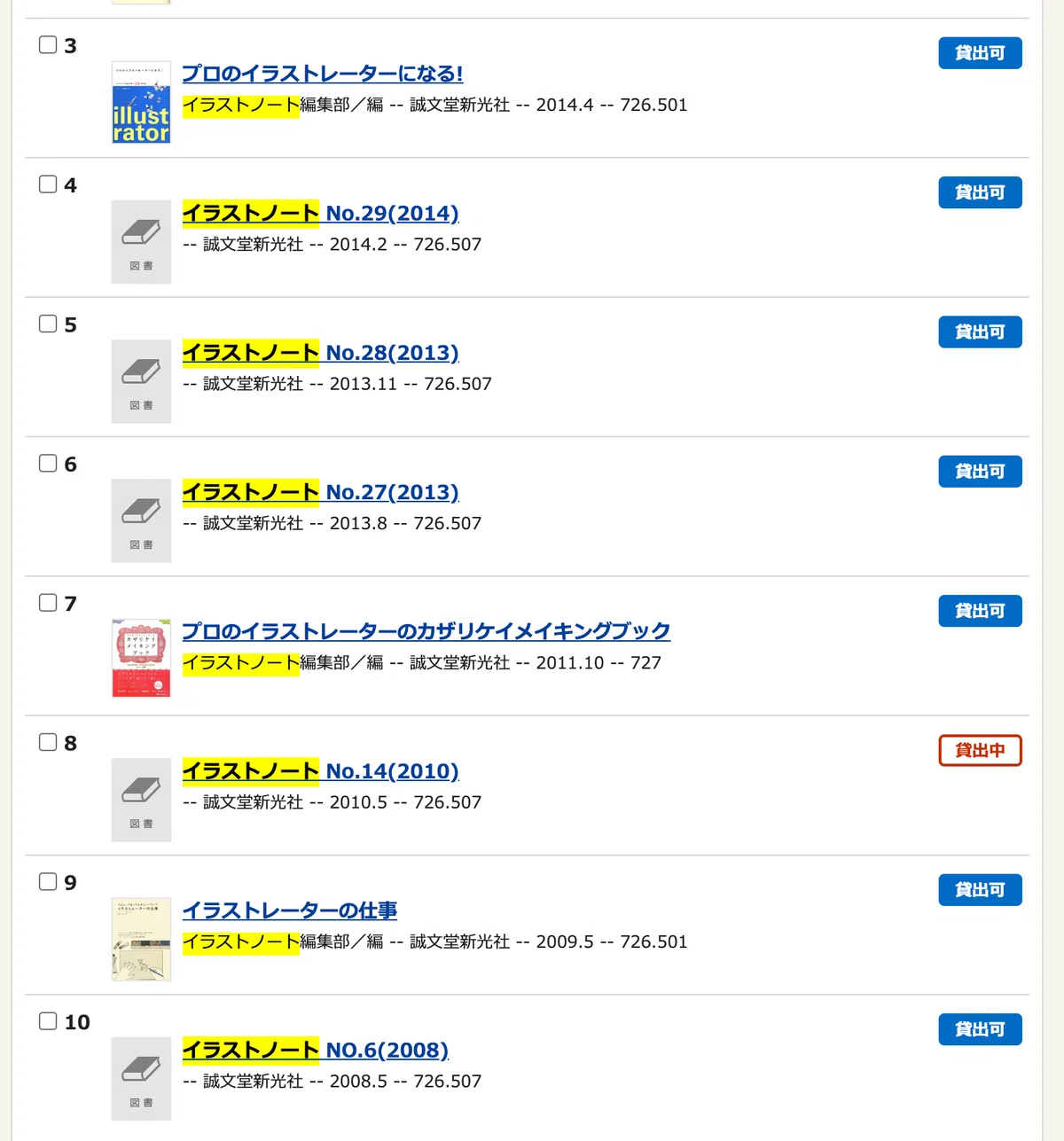Check the box beside item 7

[x=48, y=602]
